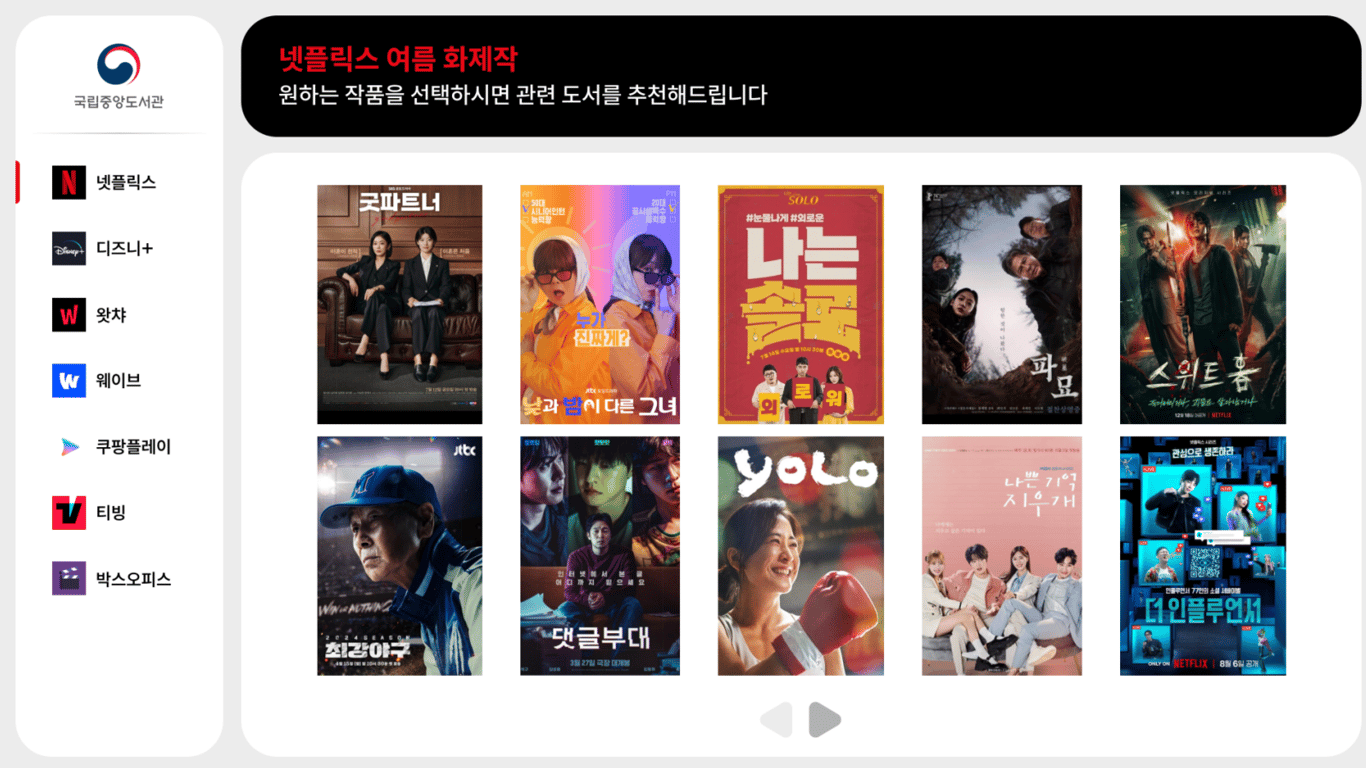Open the YOLO boxing poster
1366x768 pixels.
(x=801, y=556)
